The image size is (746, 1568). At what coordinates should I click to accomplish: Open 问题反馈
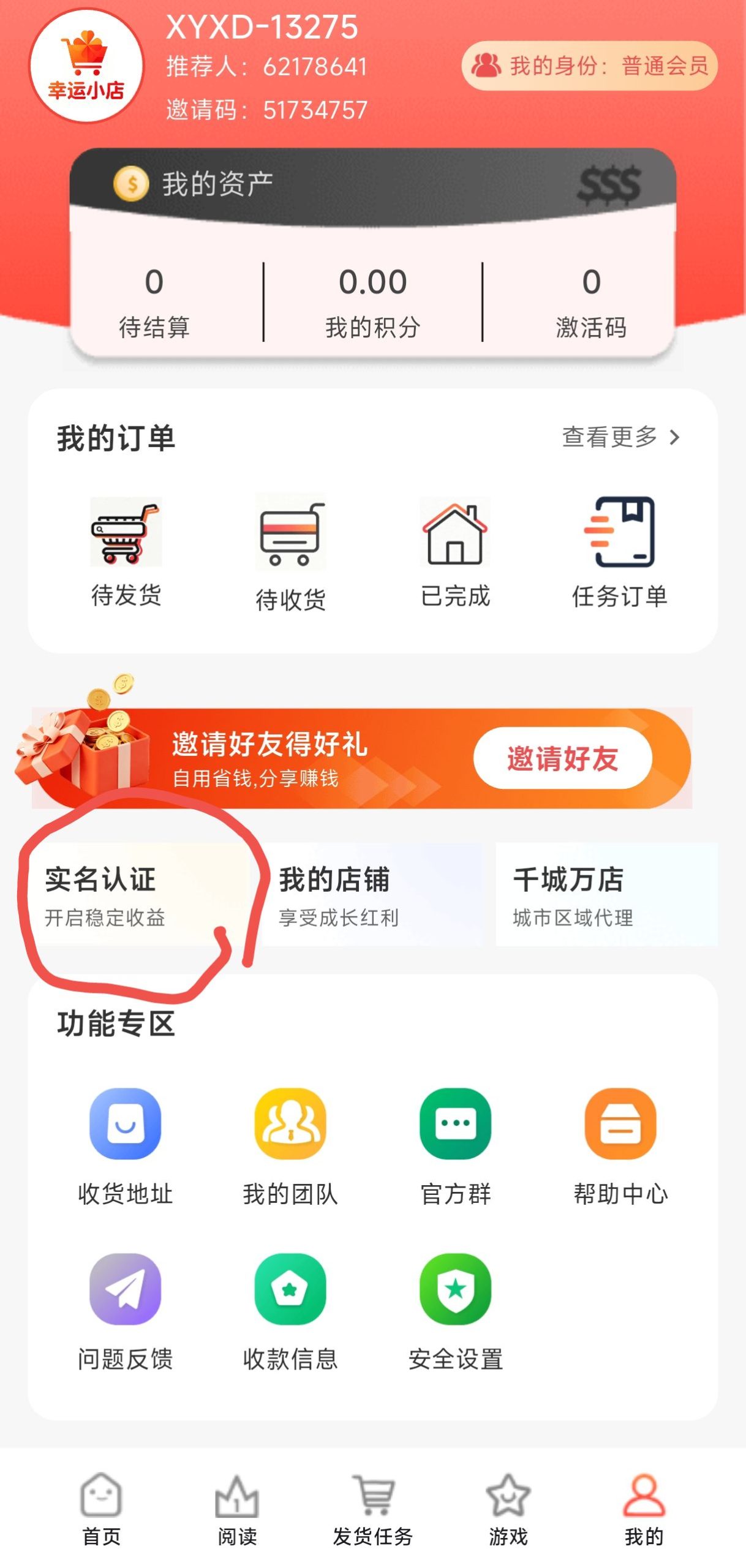click(126, 1308)
